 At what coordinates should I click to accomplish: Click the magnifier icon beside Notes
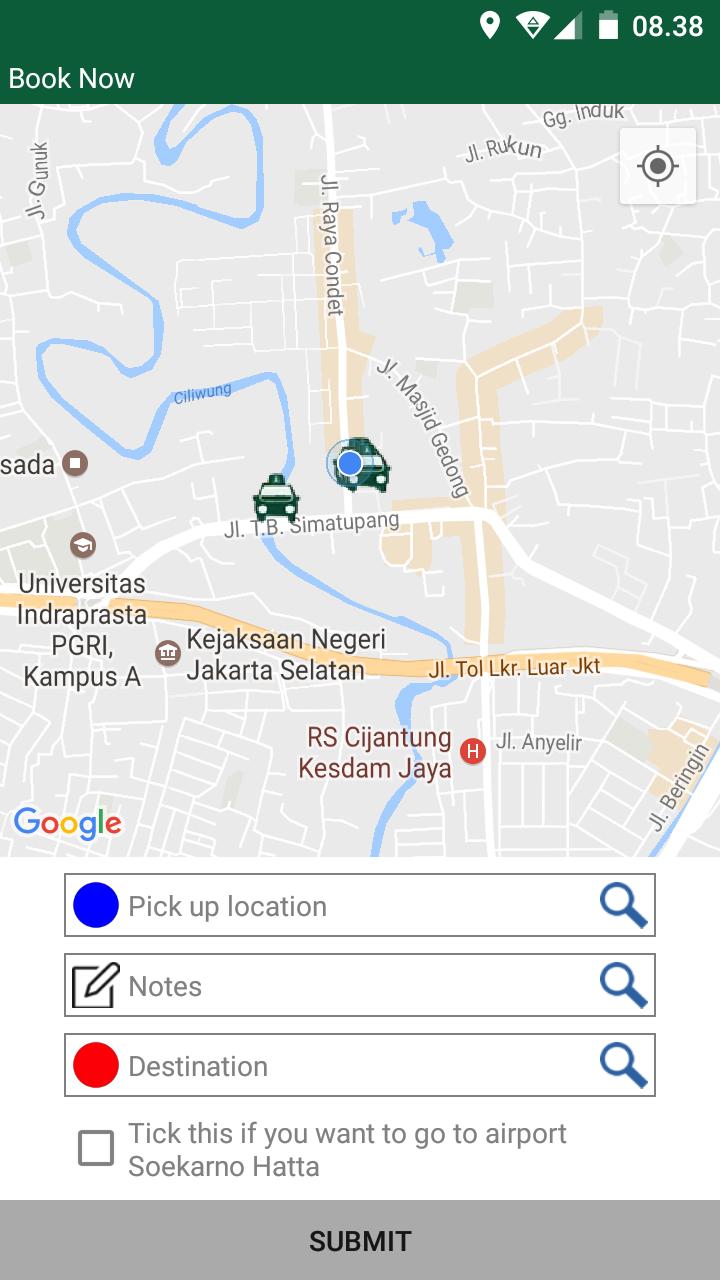[623, 985]
